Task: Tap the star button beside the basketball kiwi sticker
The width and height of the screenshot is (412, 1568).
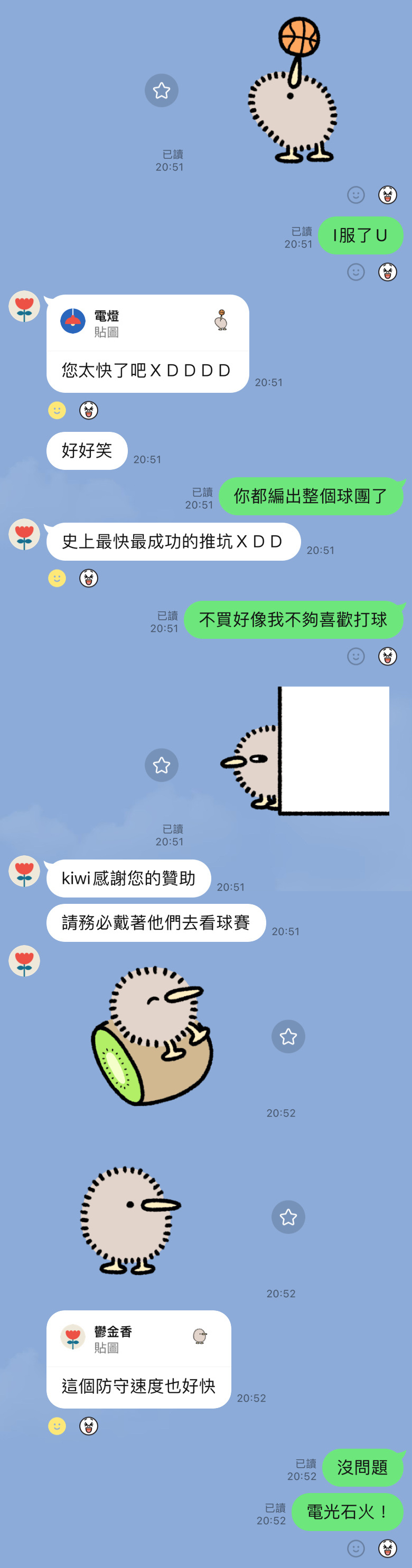Action: pos(161,91)
